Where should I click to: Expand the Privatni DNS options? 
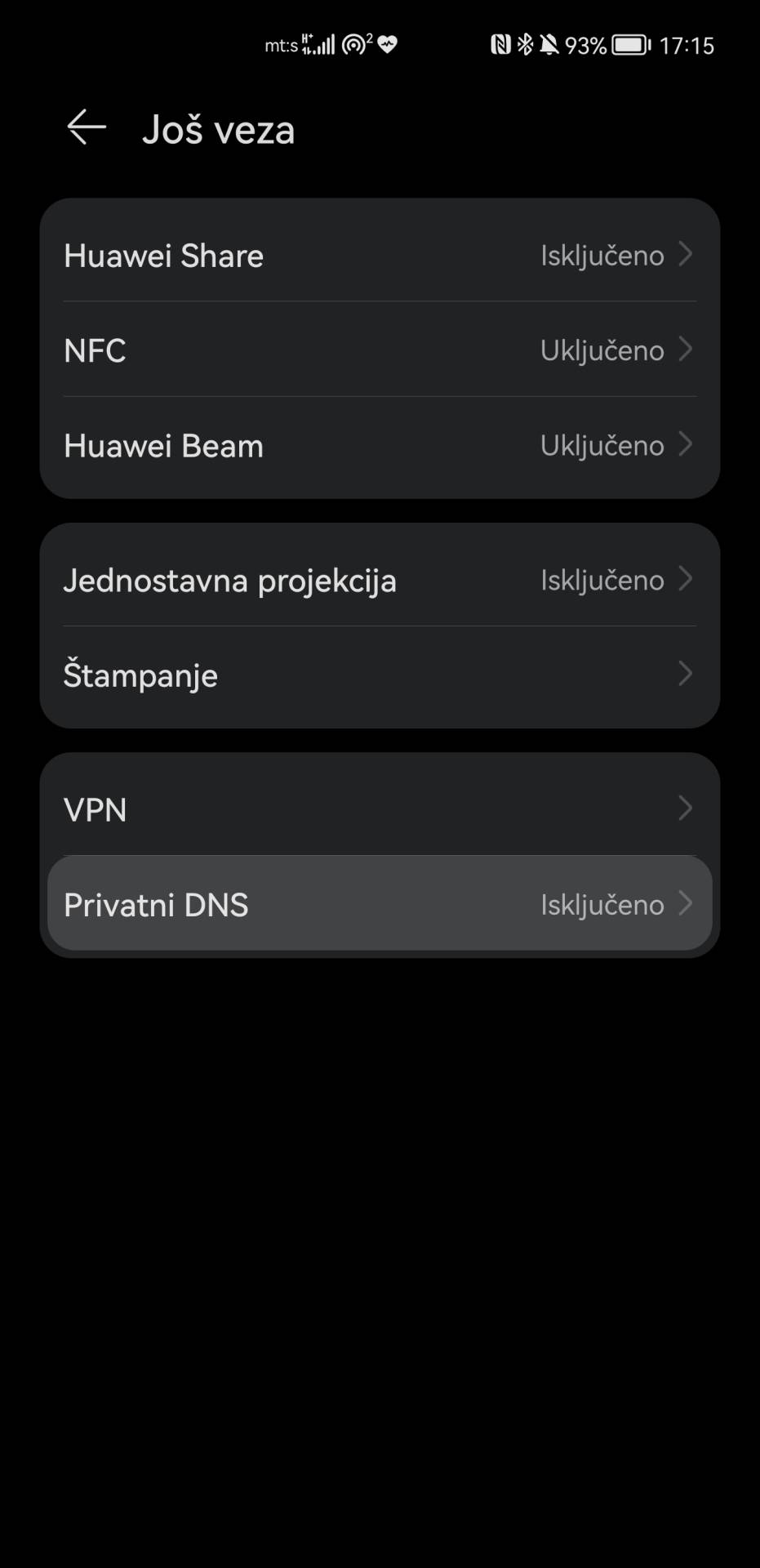[x=380, y=904]
